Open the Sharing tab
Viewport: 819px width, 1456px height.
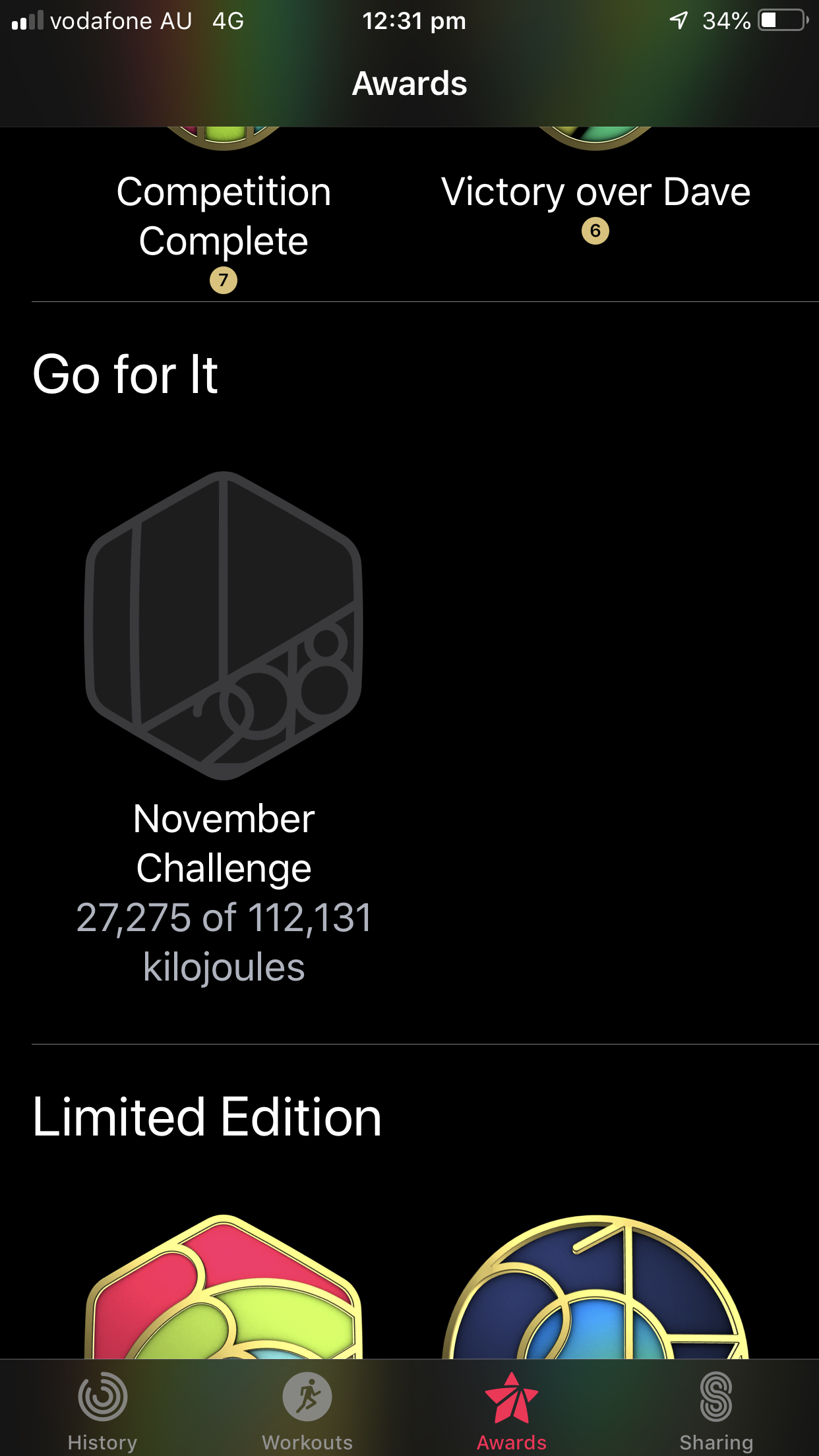pyautogui.click(x=716, y=1409)
